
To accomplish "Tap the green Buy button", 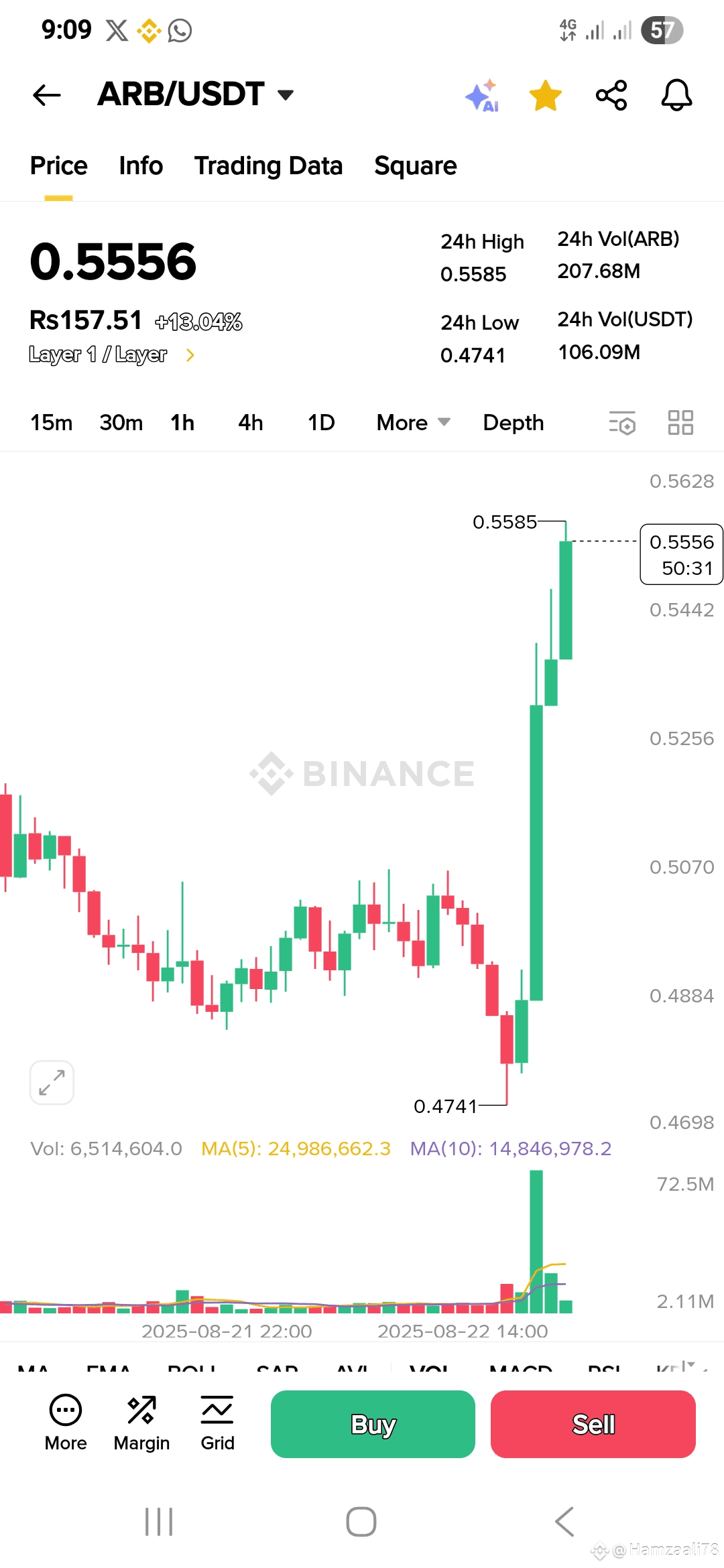I will (x=373, y=1424).
